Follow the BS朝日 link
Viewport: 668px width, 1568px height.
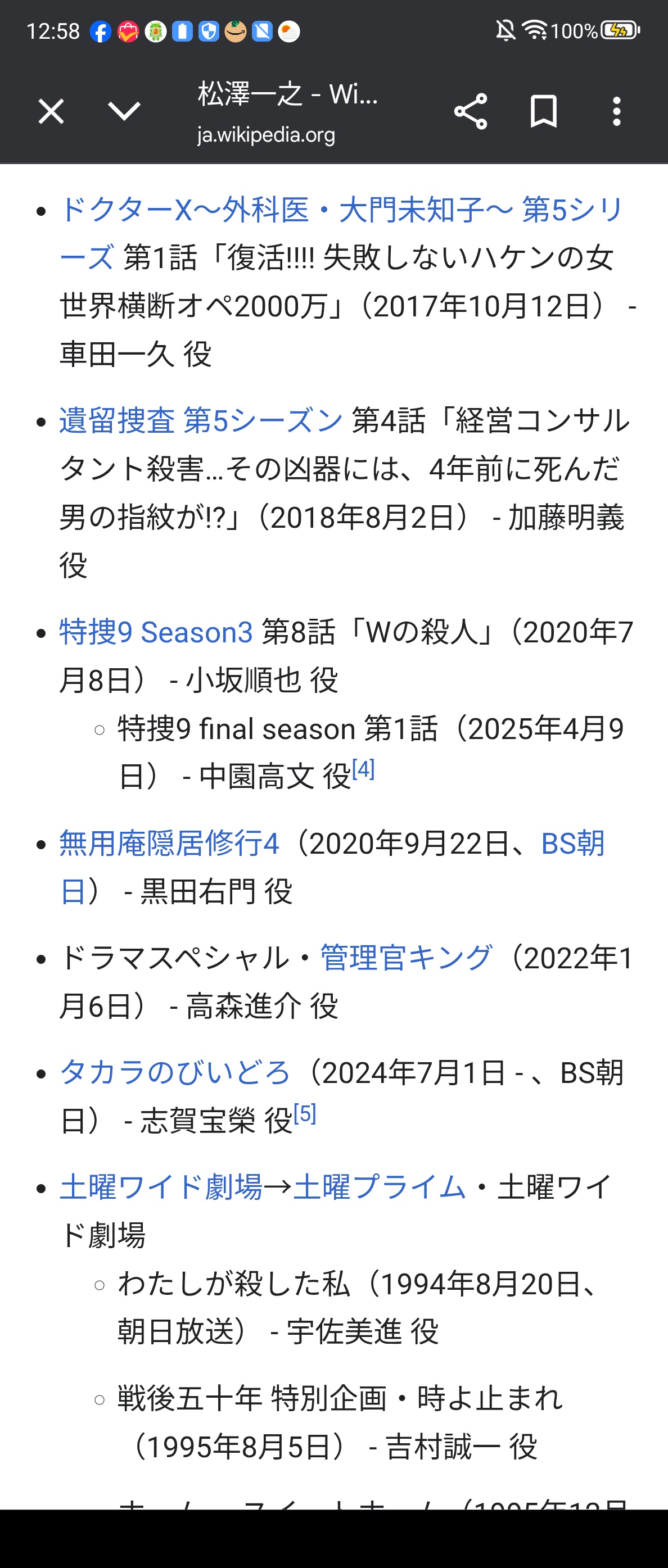click(572, 844)
